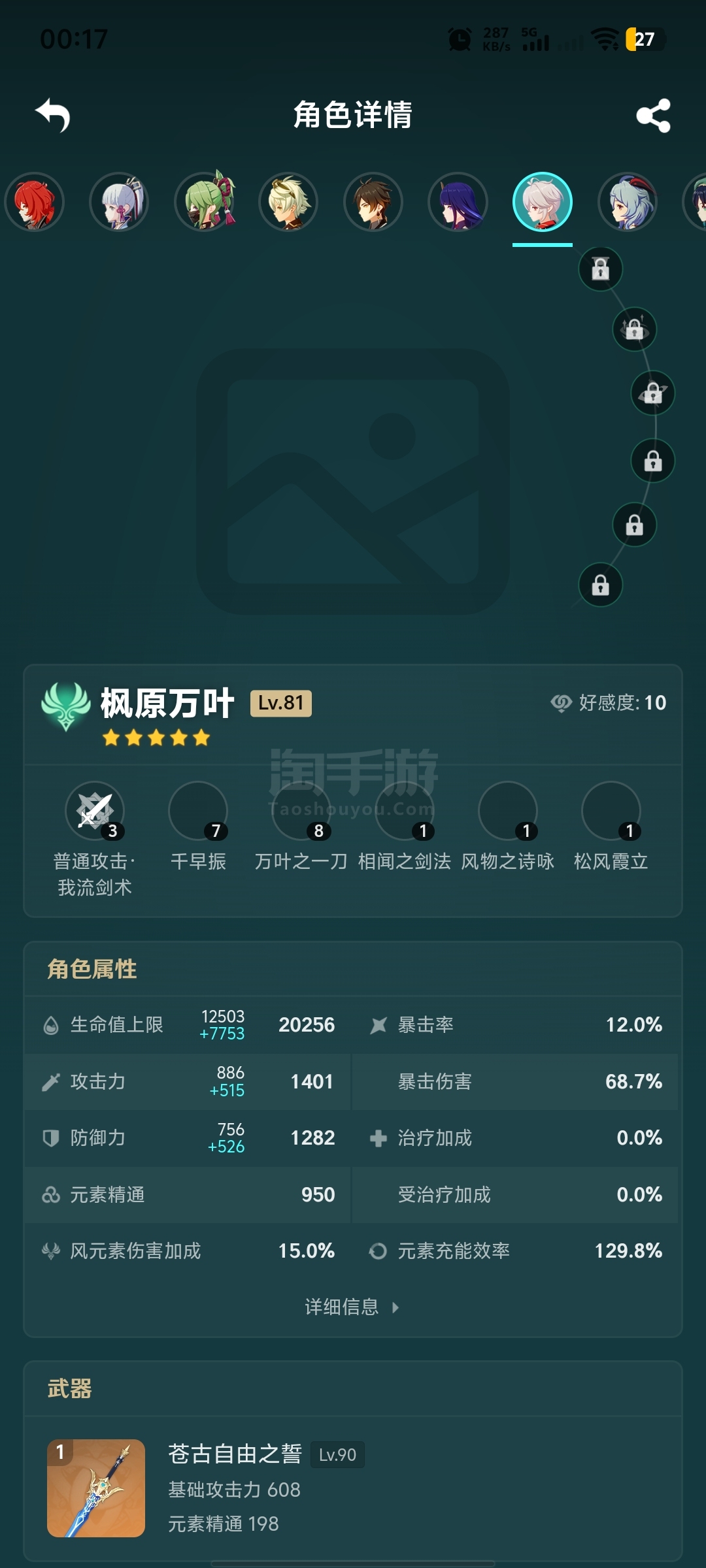
Task: View the 万叶之一刀 talent details
Action: (x=301, y=827)
